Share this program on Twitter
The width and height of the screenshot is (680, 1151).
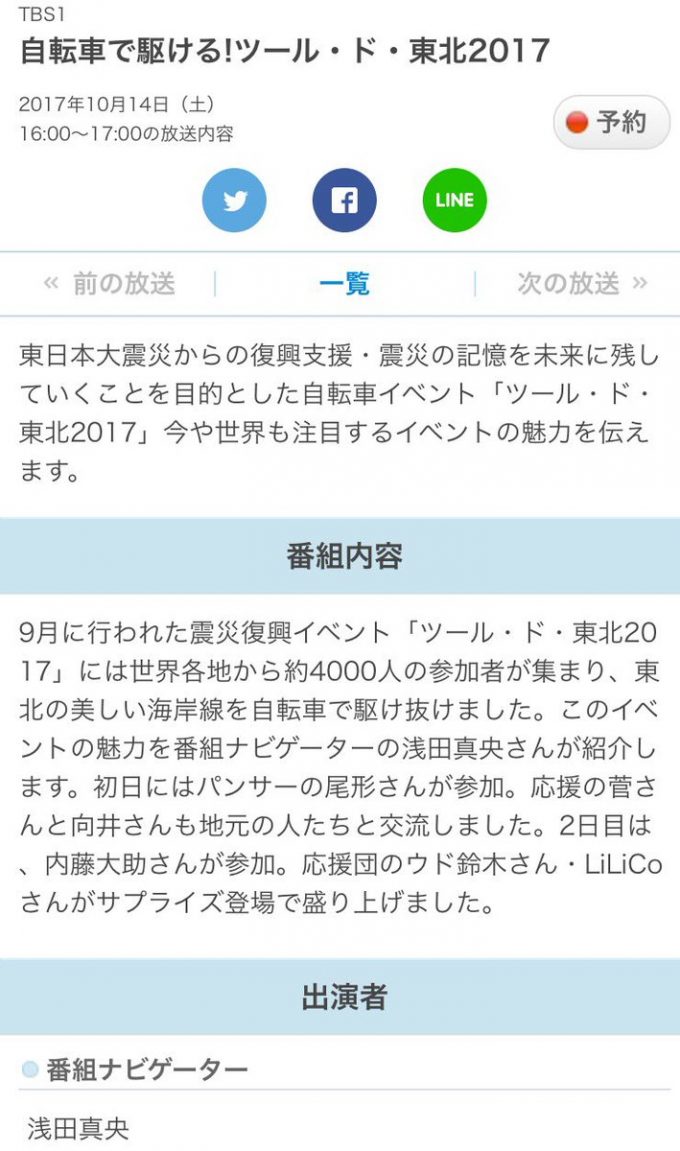[x=235, y=200]
